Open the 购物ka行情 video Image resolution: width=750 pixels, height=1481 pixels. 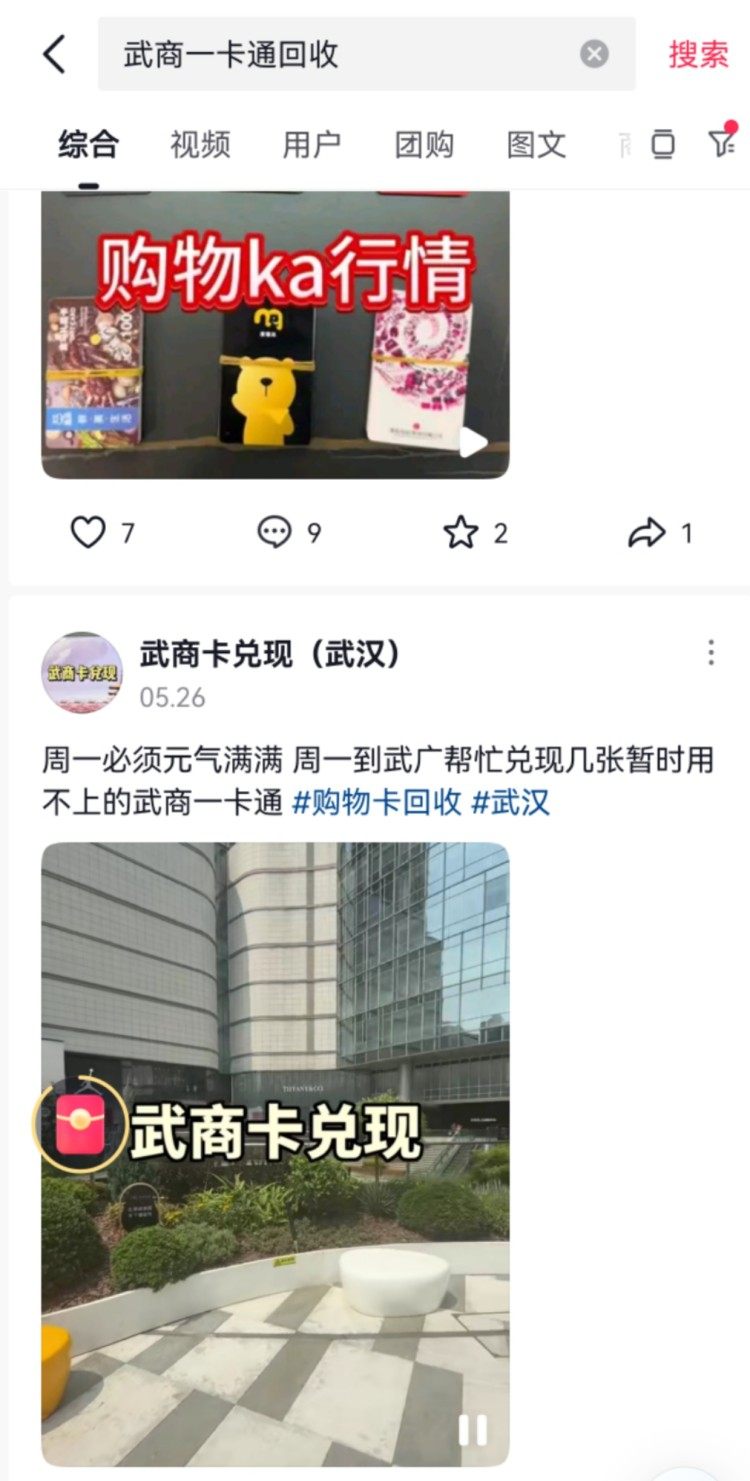[275, 335]
